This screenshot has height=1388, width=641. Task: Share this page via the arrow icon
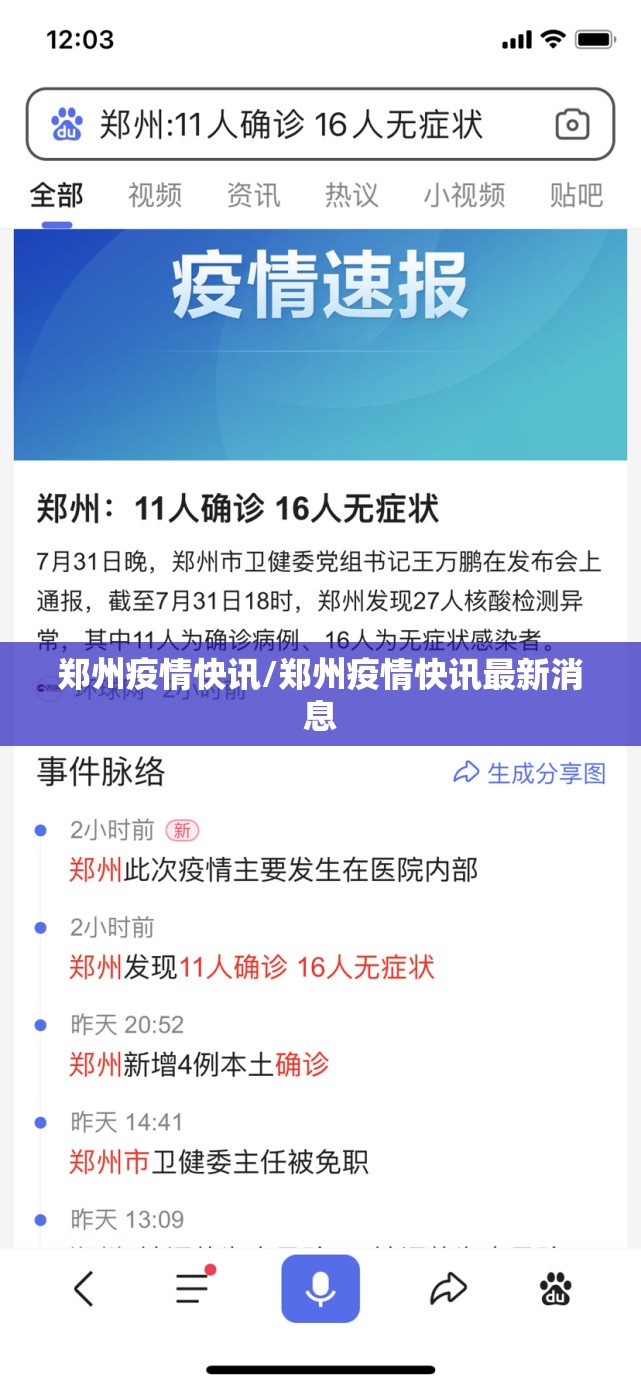tap(449, 1289)
